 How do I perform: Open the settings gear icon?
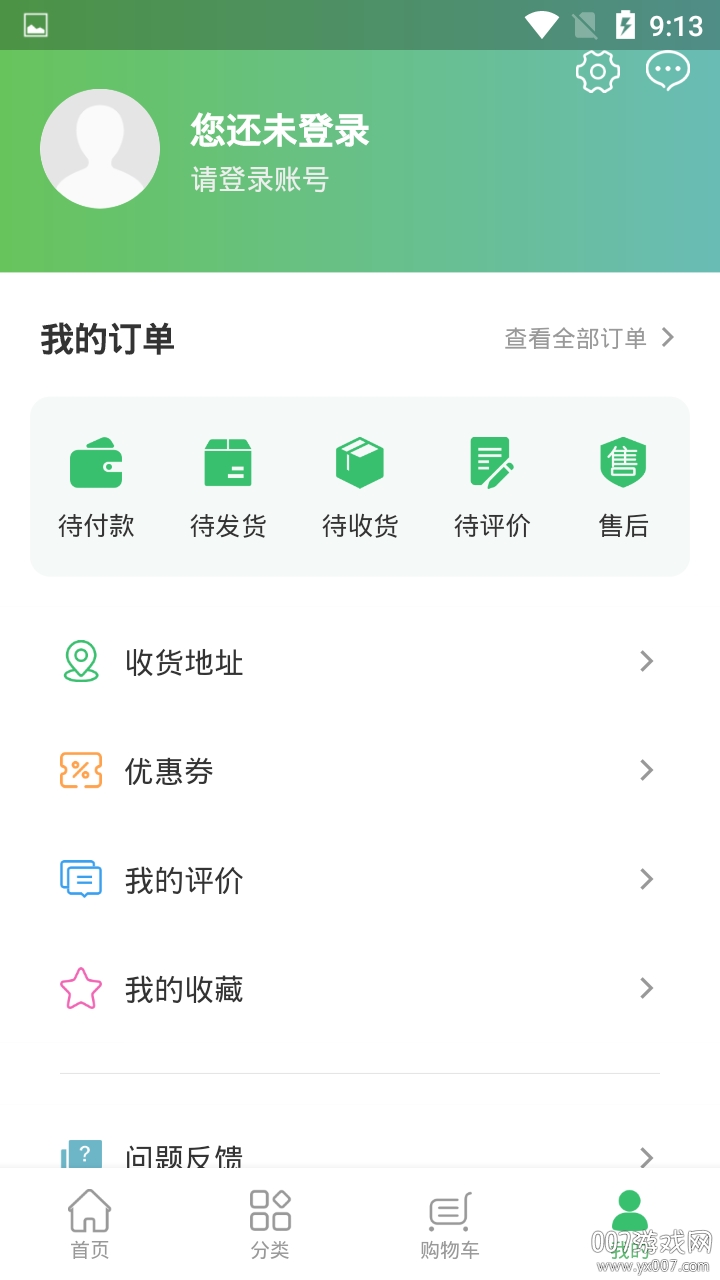click(x=597, y=72)
